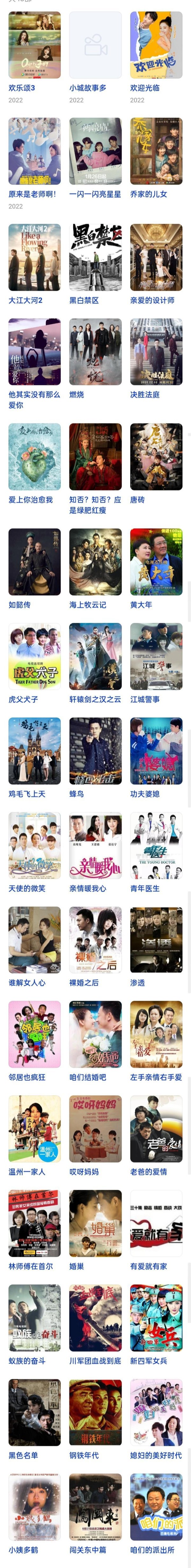Image resolution: width=191 pixels, height=1568 pixels.
Task: Open 温州一家人 tile
Action: coord(34,1128)
